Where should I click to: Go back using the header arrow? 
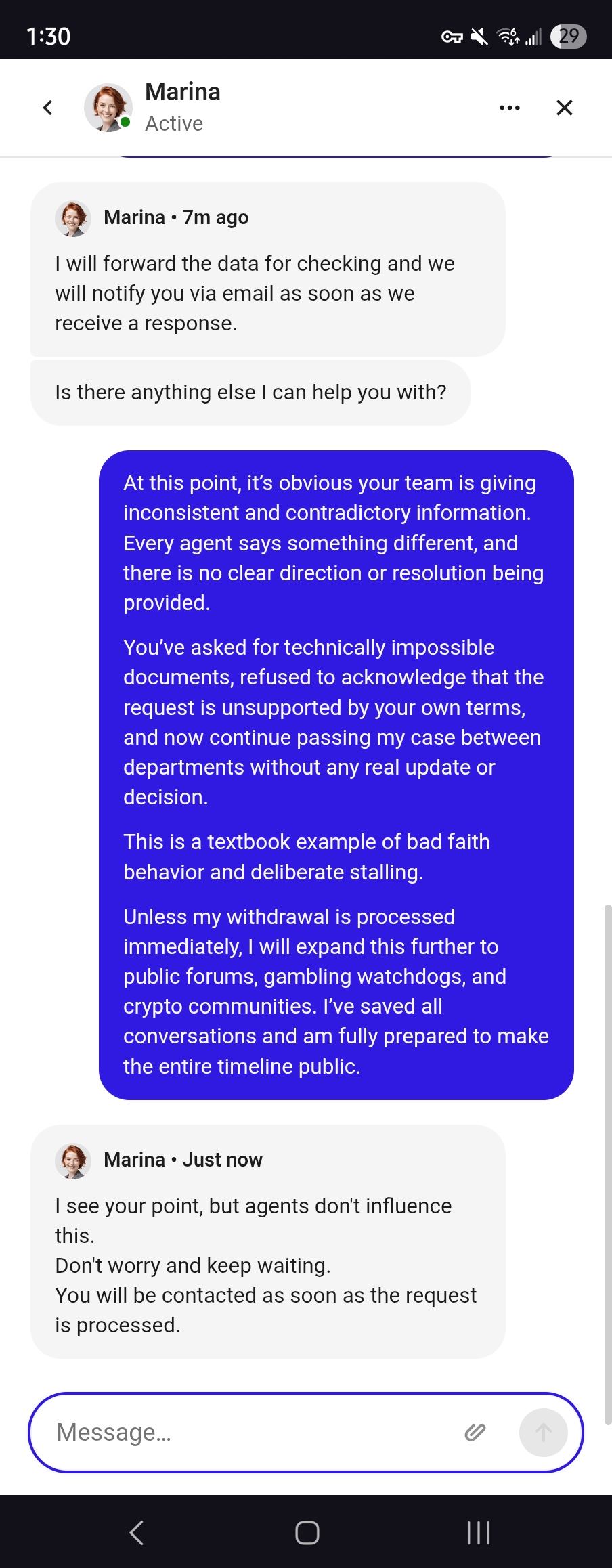pos(47,108)
